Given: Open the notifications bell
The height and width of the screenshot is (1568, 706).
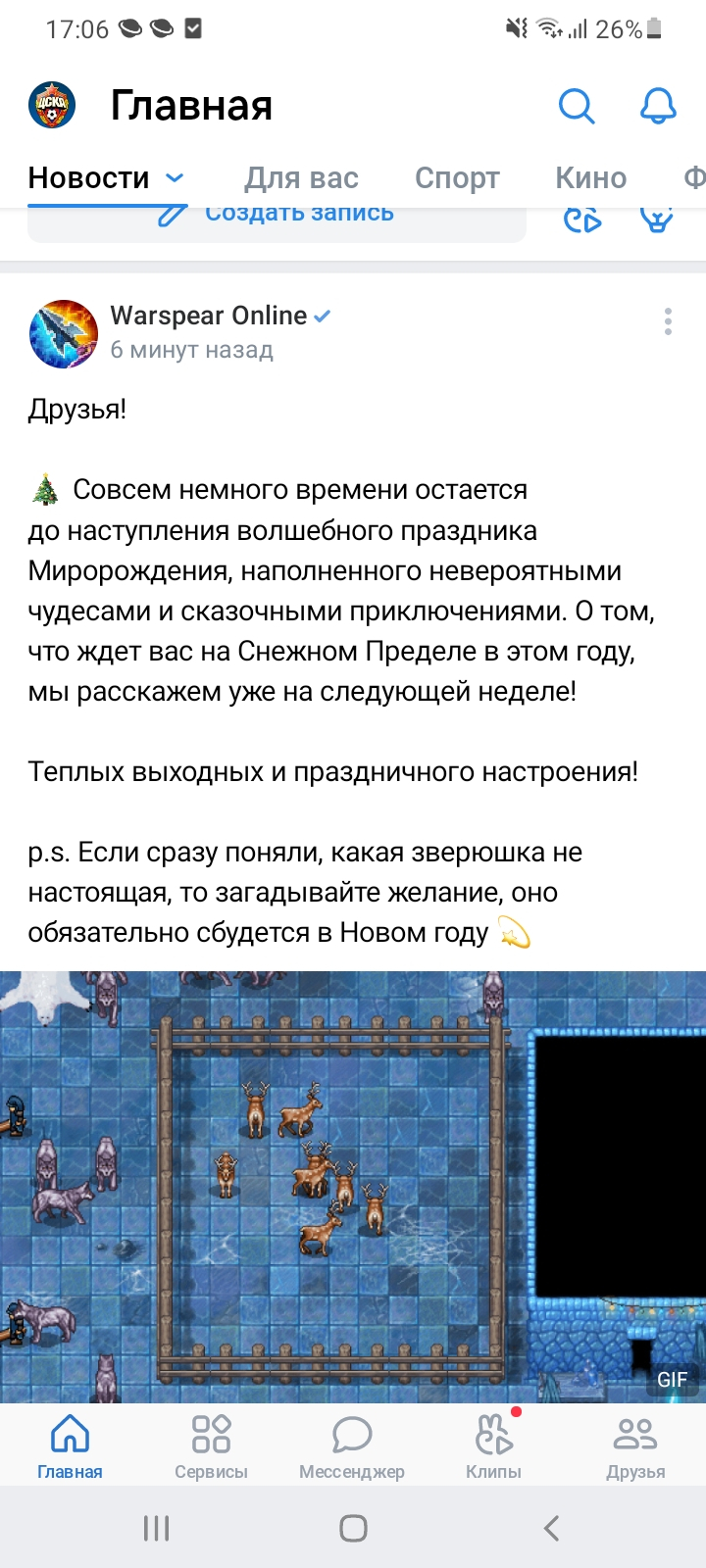Looking at the screenshot, I should 658,106.
